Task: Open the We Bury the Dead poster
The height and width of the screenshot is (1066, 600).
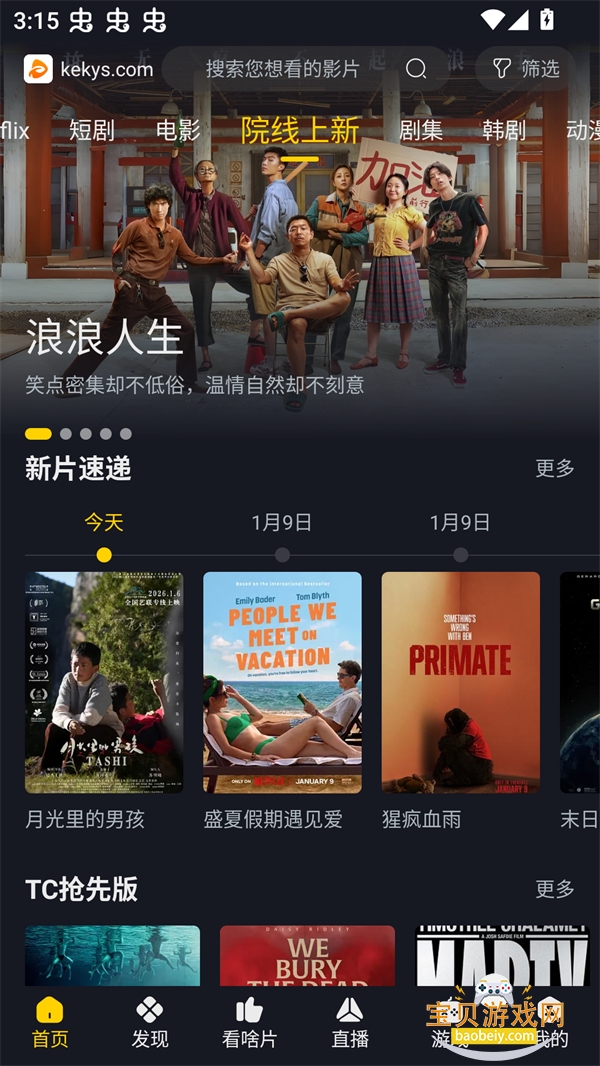Action: point(307,957)
